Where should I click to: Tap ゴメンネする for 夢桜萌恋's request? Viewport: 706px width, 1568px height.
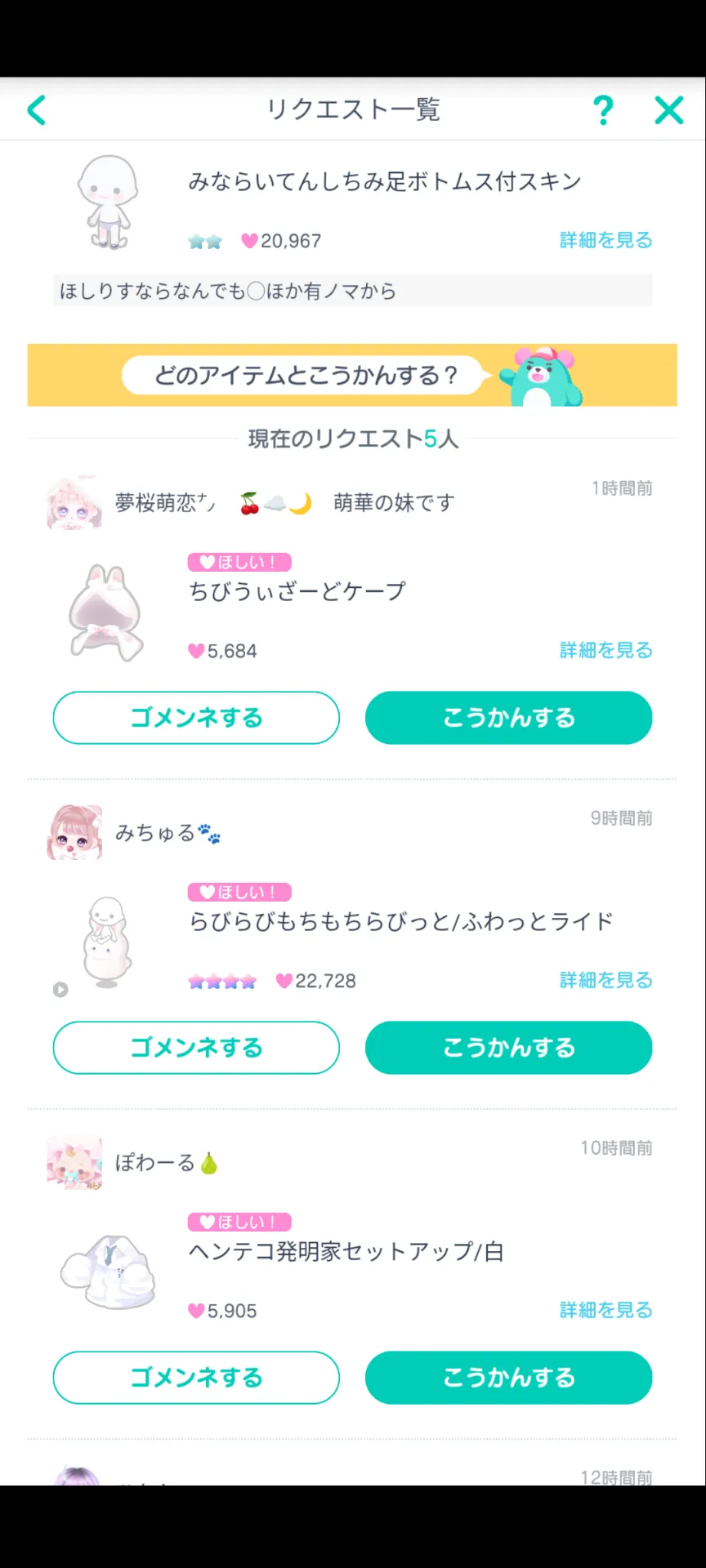pos(196,718)
